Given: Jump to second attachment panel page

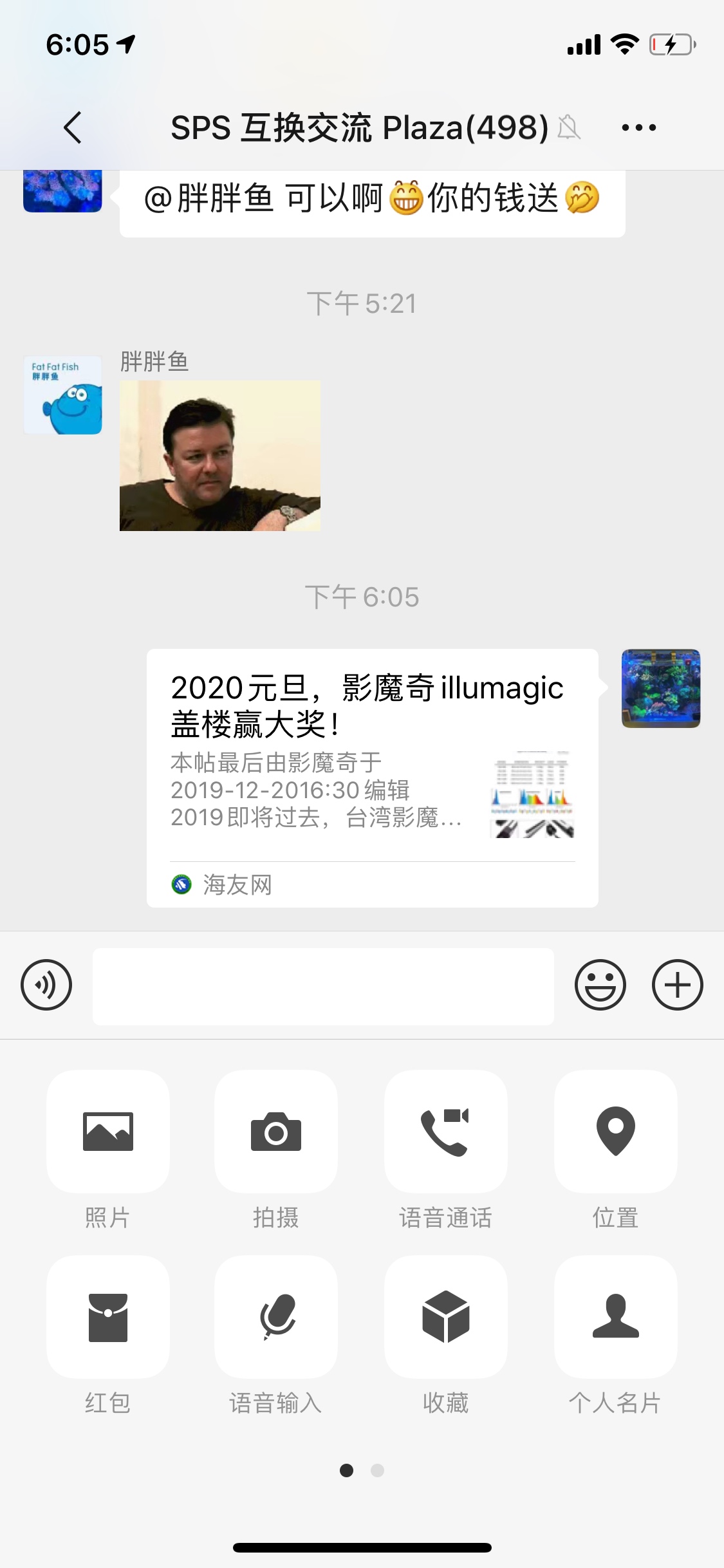Looking at the screenshot, I should [378, 1470].
